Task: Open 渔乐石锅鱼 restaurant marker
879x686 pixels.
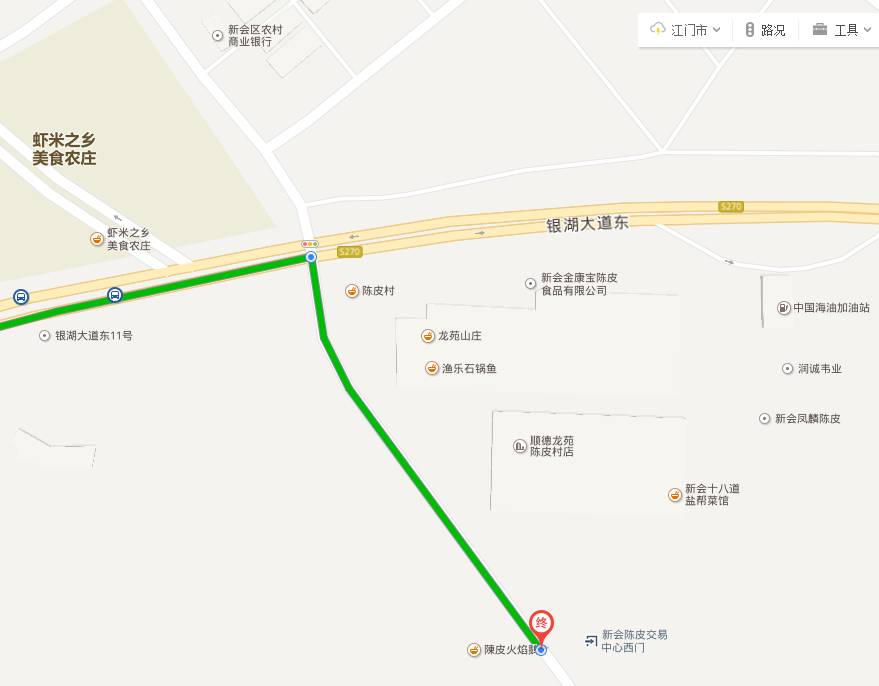Action: point(432,368)
